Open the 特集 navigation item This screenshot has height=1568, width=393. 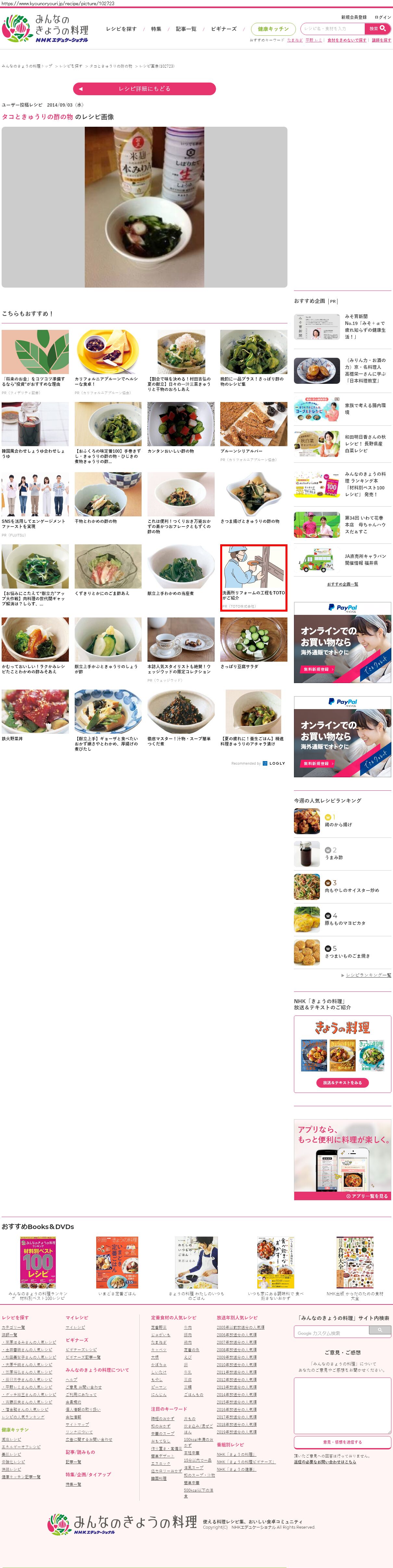(x=156, y=29)
